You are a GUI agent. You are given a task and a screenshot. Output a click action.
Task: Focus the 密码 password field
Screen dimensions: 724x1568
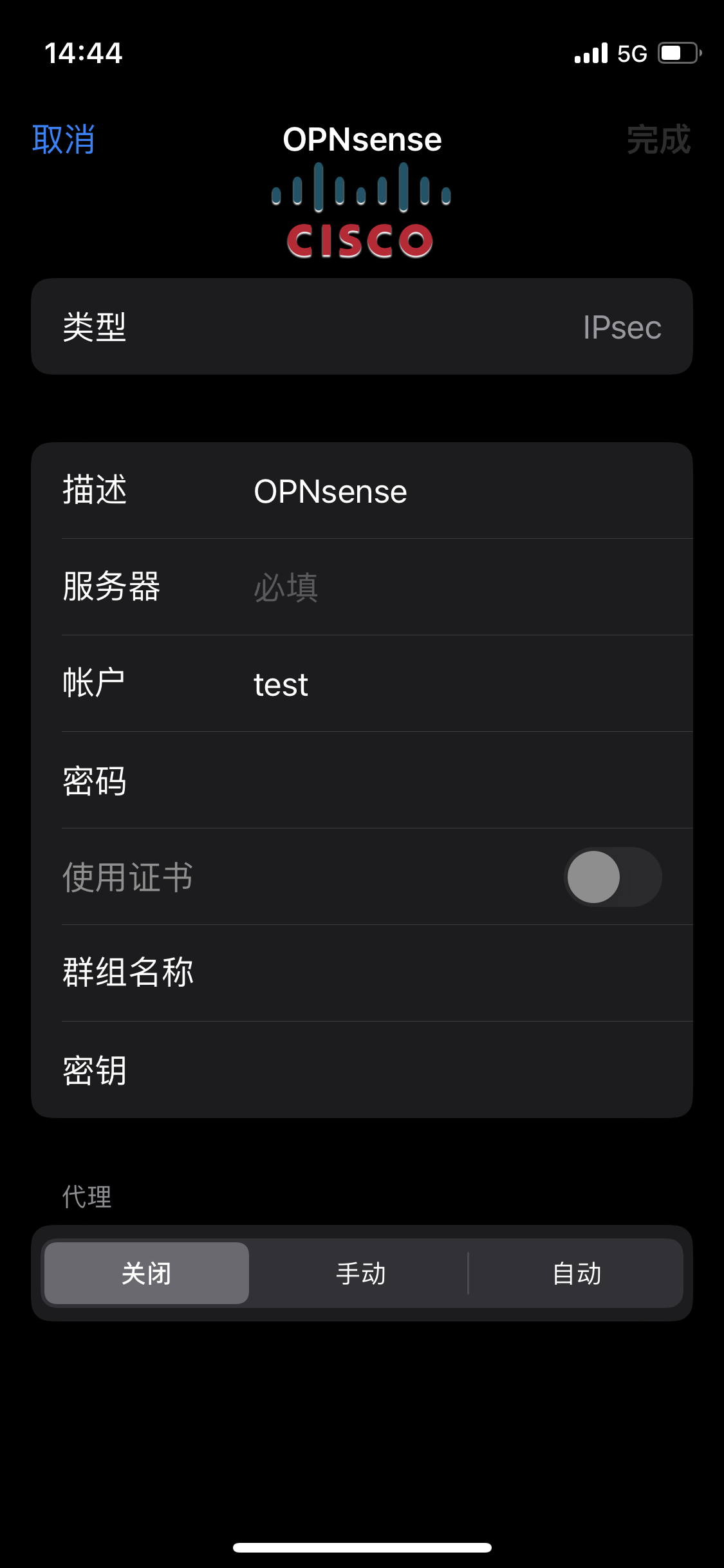point(450,780)
